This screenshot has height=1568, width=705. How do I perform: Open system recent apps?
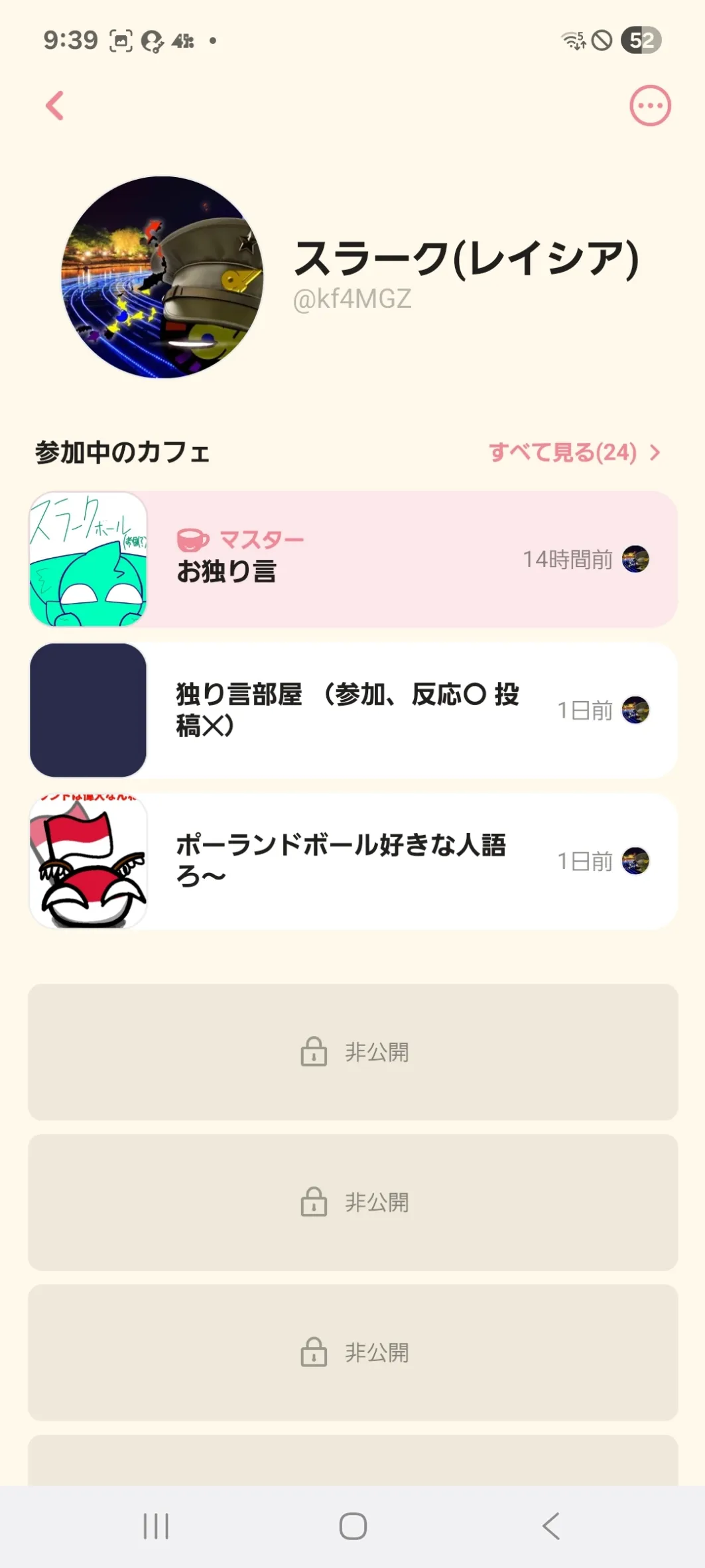(157, 1526)
